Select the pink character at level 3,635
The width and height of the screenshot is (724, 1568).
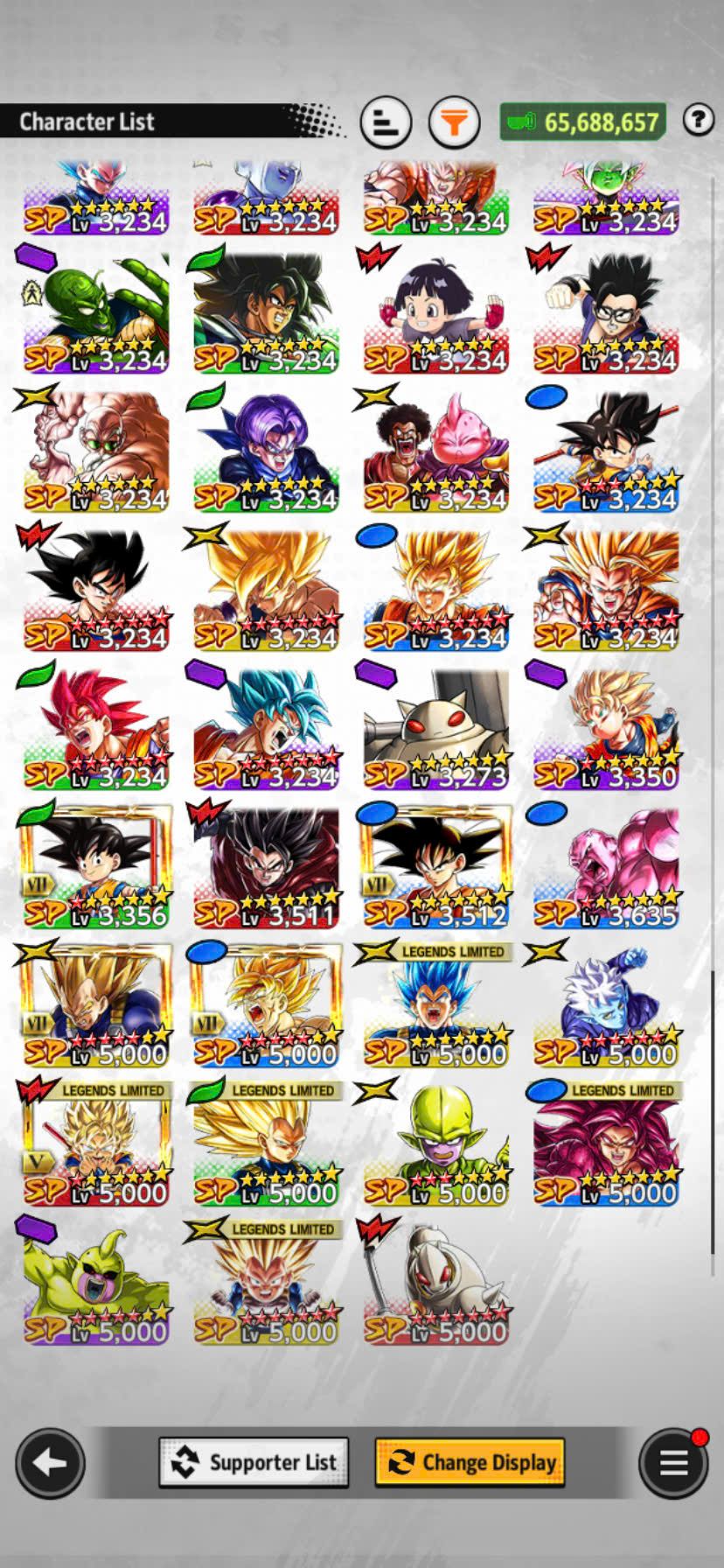[x=605, y=867]
